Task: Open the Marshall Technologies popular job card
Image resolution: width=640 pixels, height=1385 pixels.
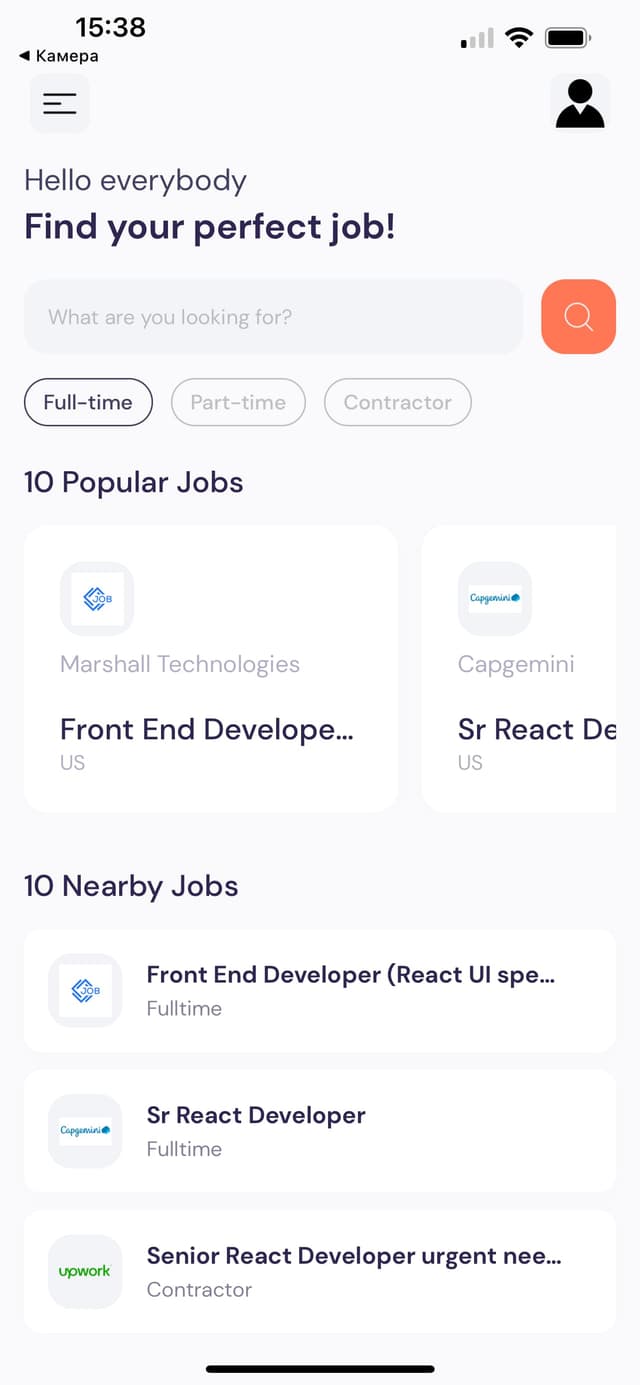Action: tap(210, 668)
